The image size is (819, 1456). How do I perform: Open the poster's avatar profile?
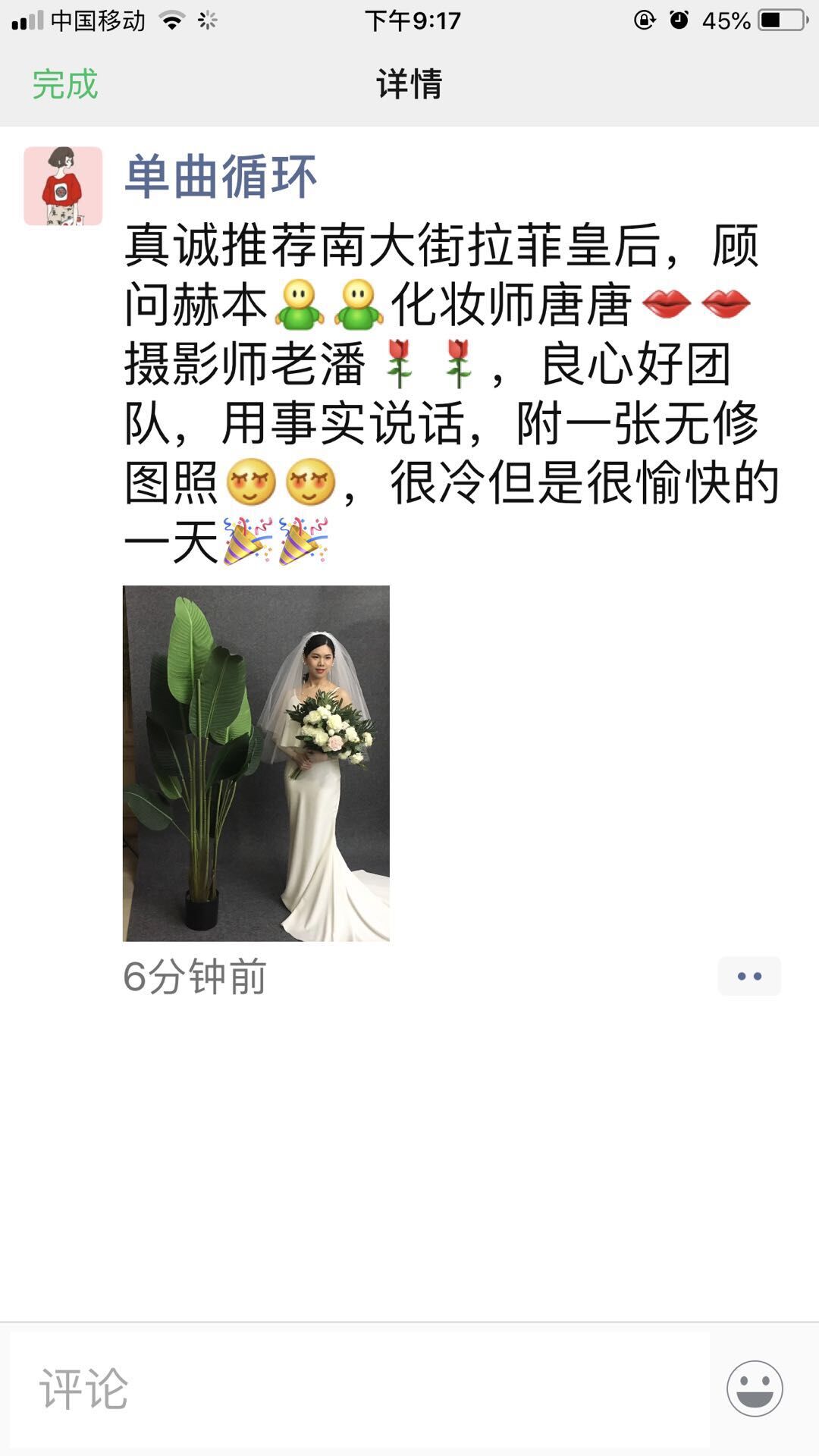(x=63, y=186)
